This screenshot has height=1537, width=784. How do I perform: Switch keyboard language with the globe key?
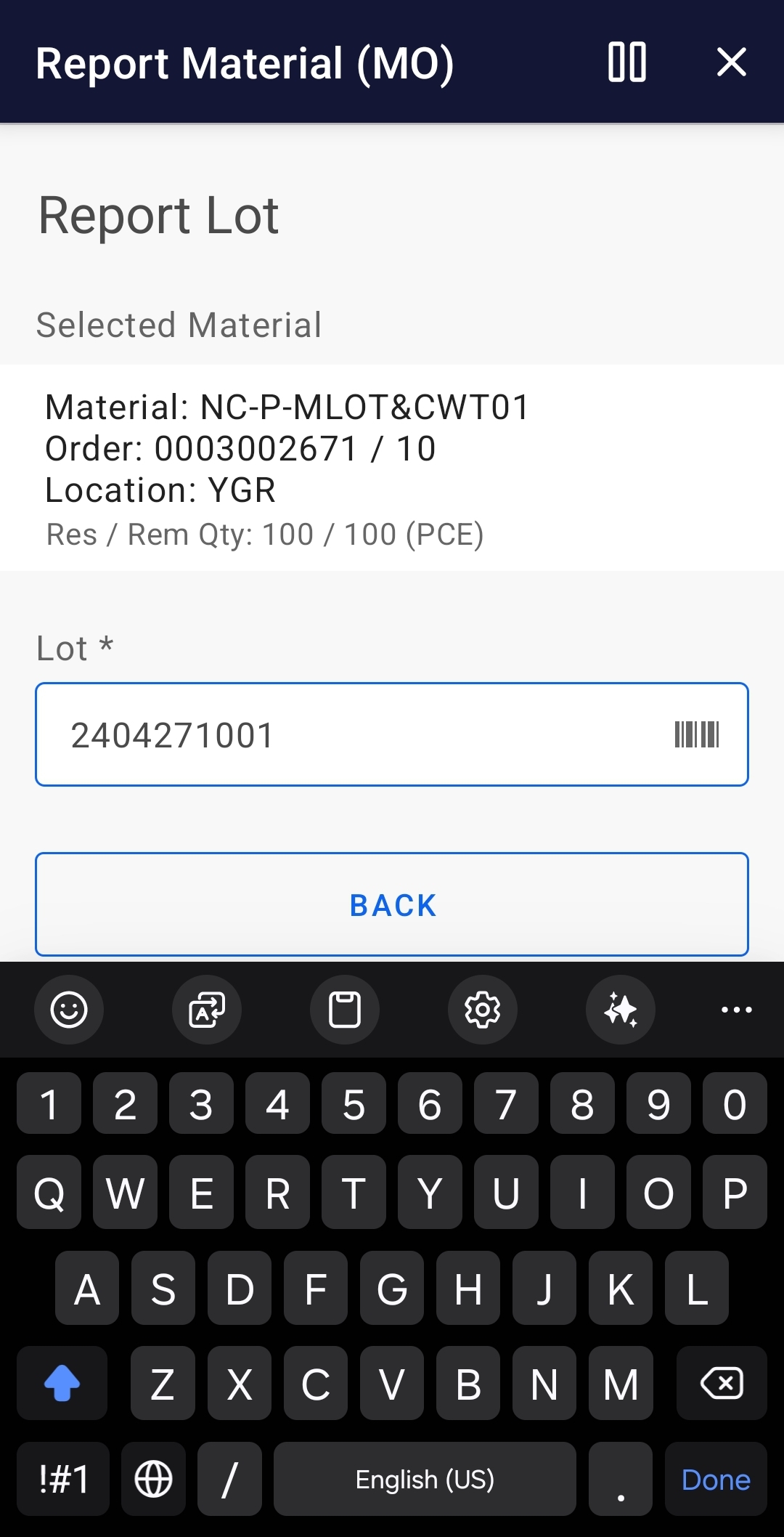point(154,1480)
